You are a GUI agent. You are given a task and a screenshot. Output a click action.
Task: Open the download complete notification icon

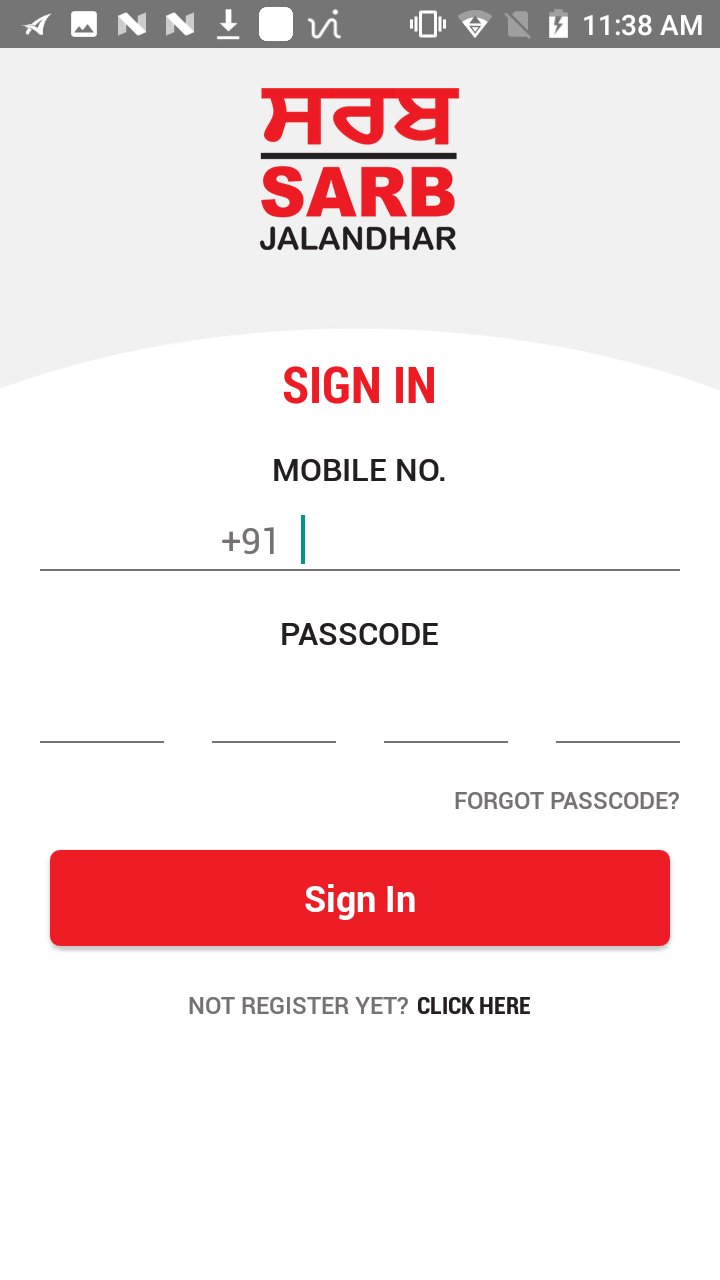click(229, 23)
